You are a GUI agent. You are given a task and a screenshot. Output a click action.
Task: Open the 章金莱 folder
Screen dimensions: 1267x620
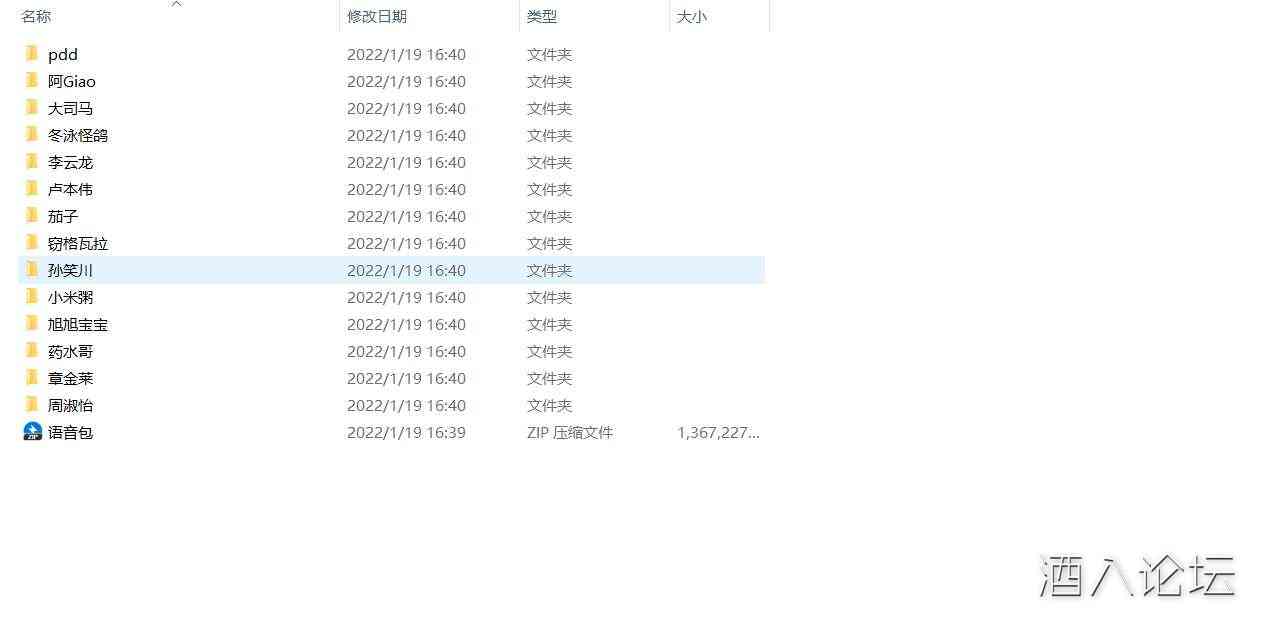70,379
